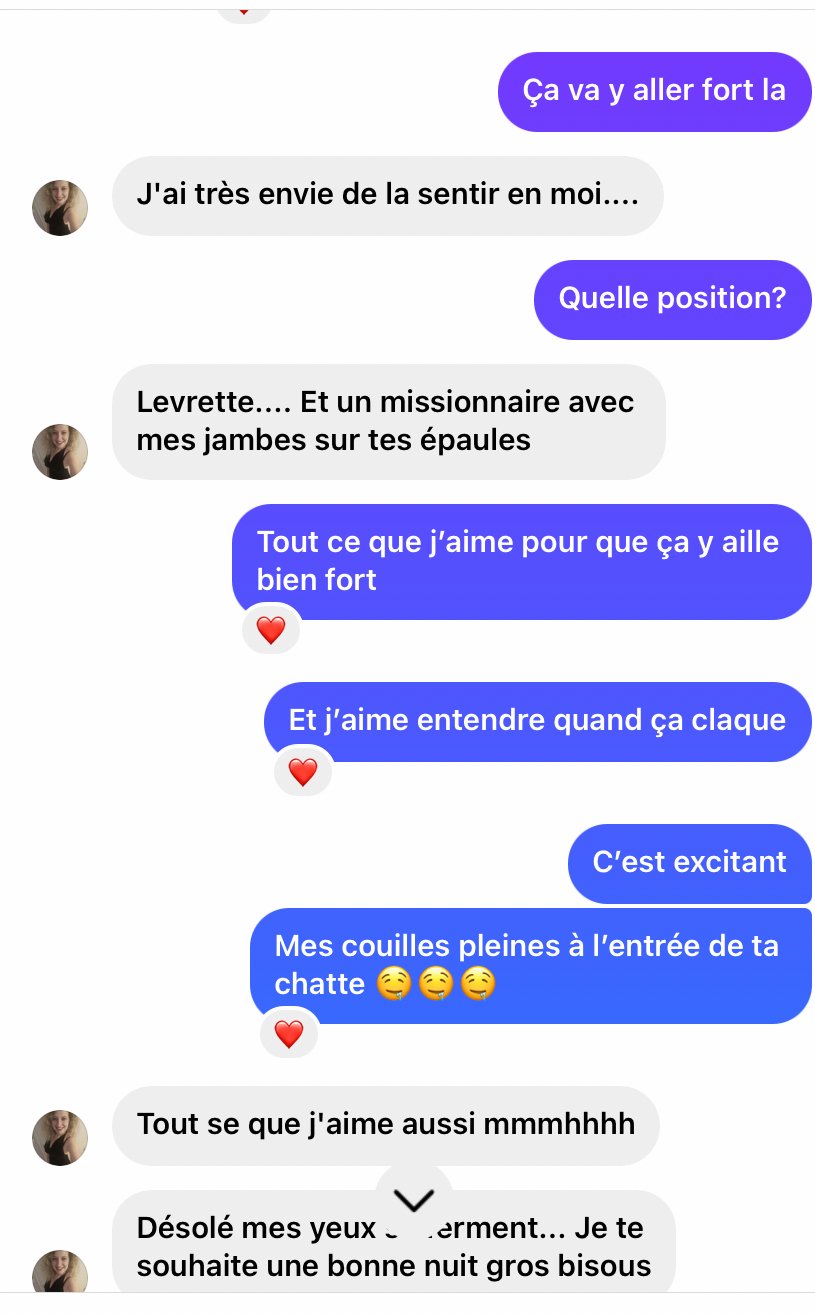
Task: Jump to latest messages with down chevron
Action: coord(414,1199)
